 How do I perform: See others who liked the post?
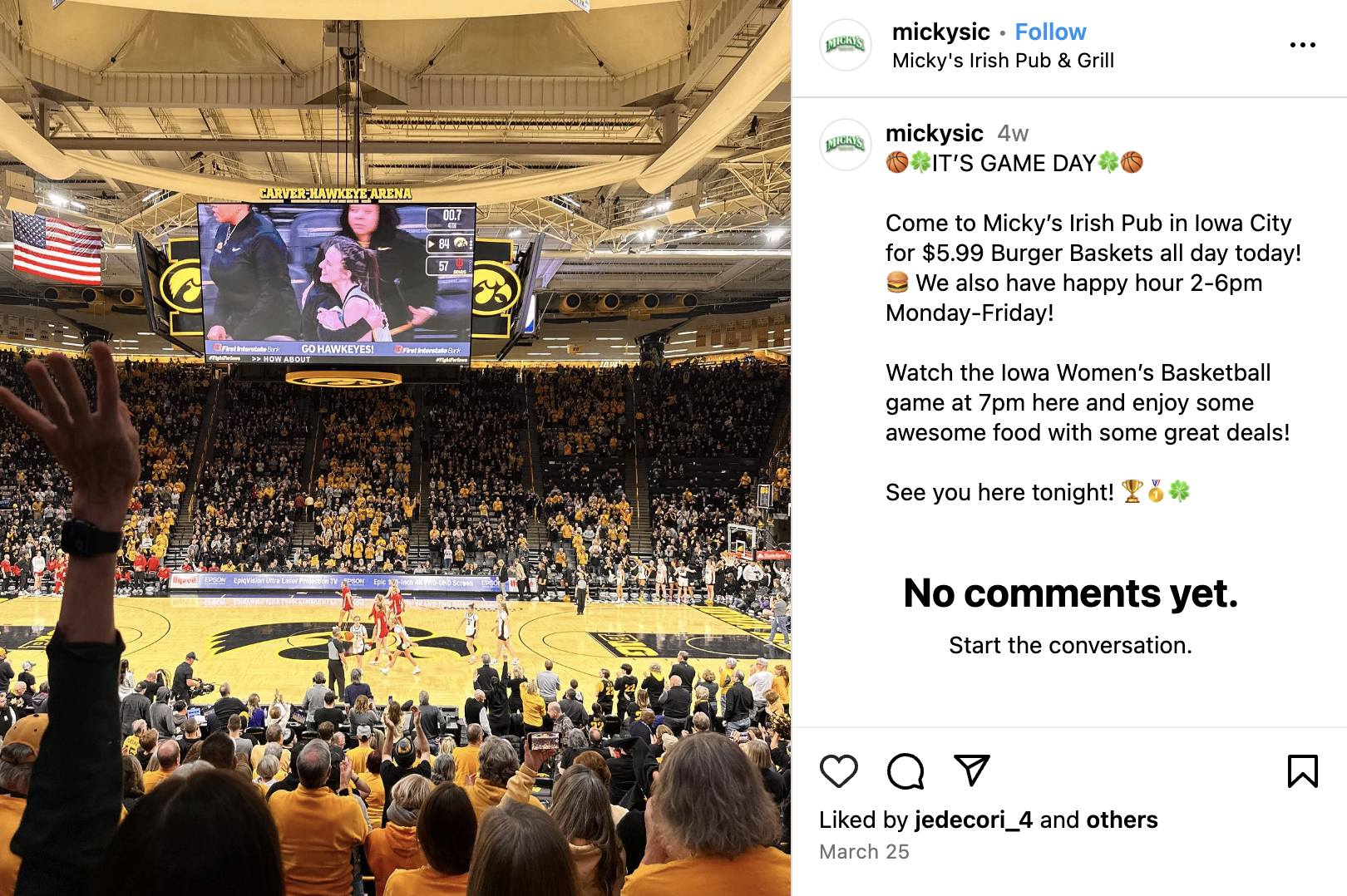coord(1122,820)
